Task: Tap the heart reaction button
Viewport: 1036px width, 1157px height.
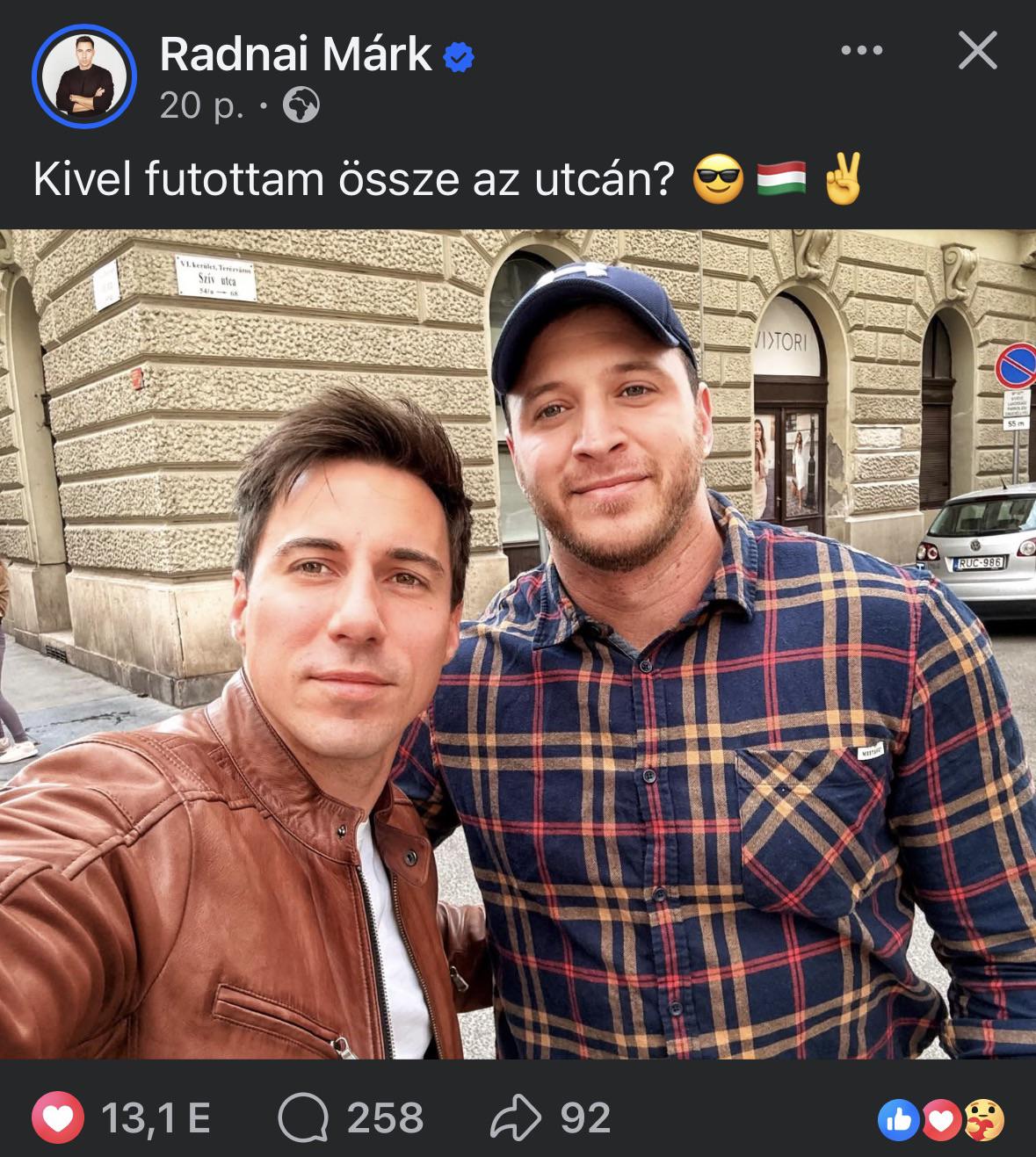Action: point(58,1118)
